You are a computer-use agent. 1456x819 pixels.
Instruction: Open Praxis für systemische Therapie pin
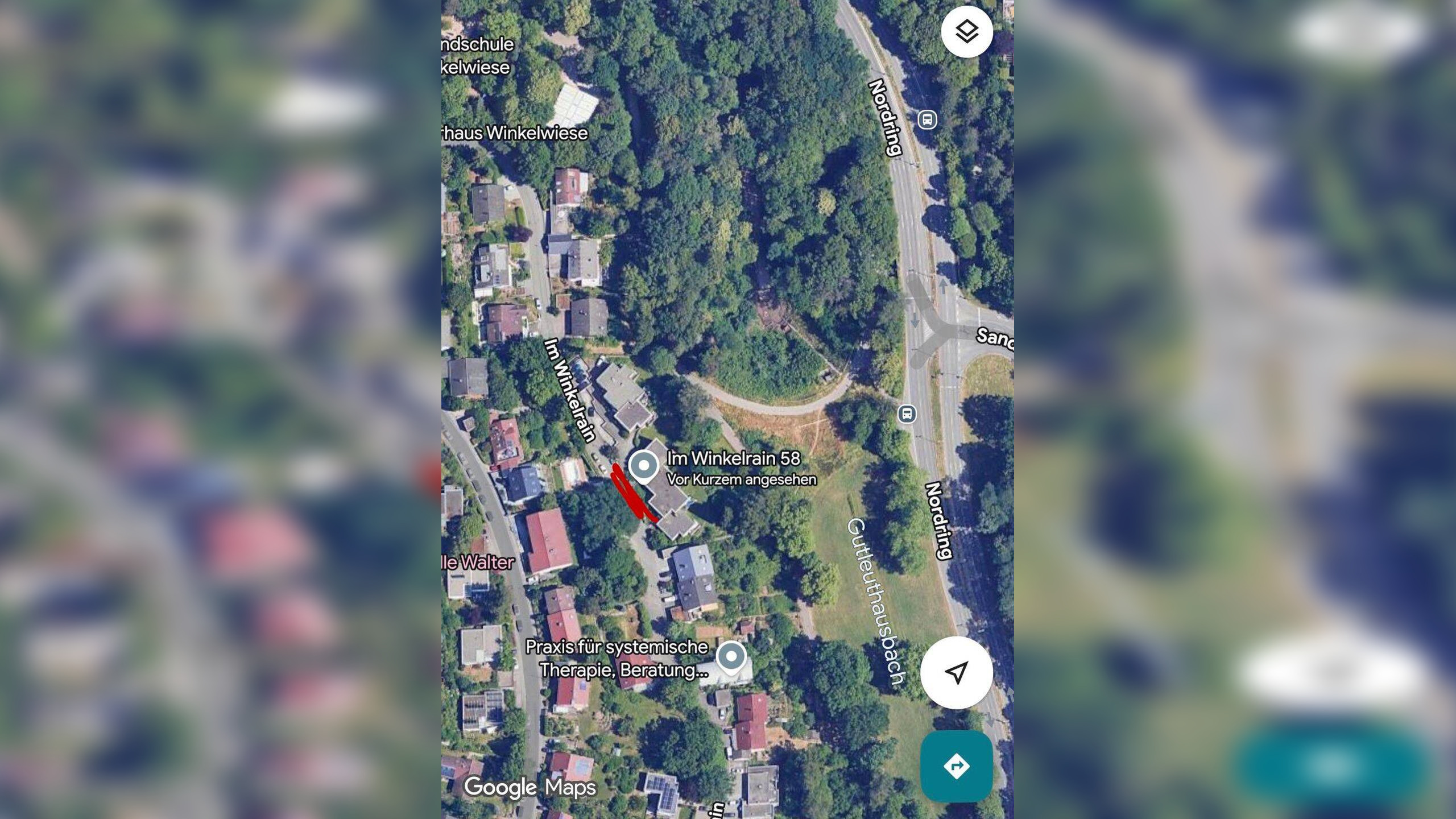pos(731,657)
